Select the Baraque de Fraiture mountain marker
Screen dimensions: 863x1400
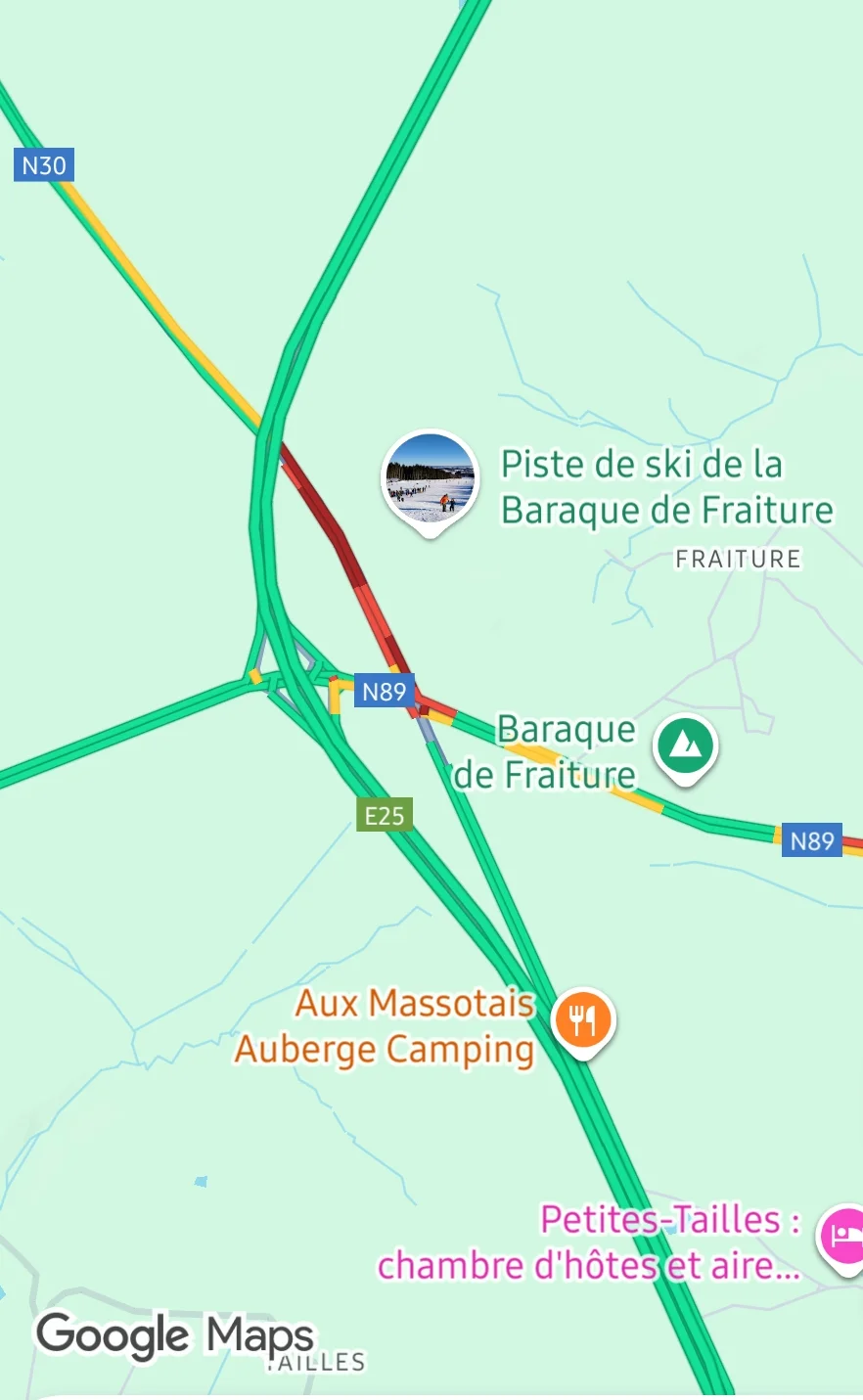[x=687, y=746]
